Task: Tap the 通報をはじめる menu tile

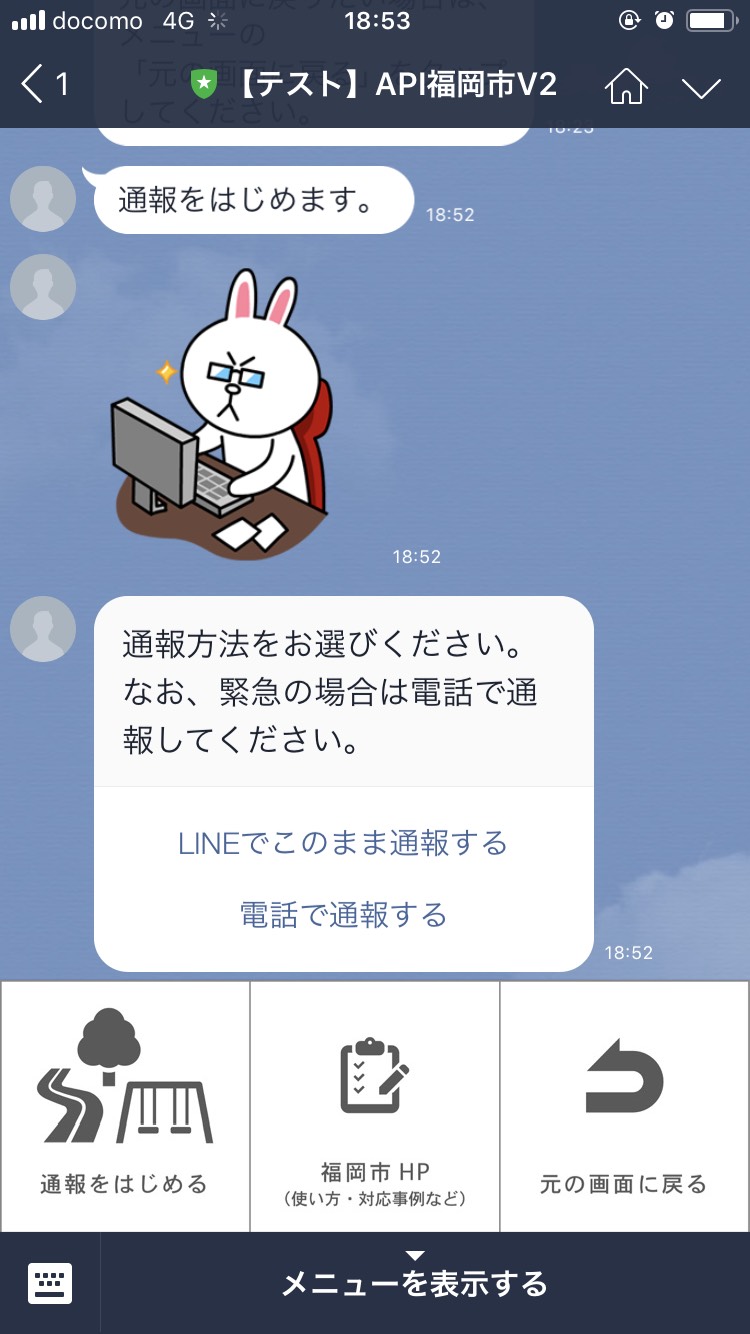Action: point(125,1106)
